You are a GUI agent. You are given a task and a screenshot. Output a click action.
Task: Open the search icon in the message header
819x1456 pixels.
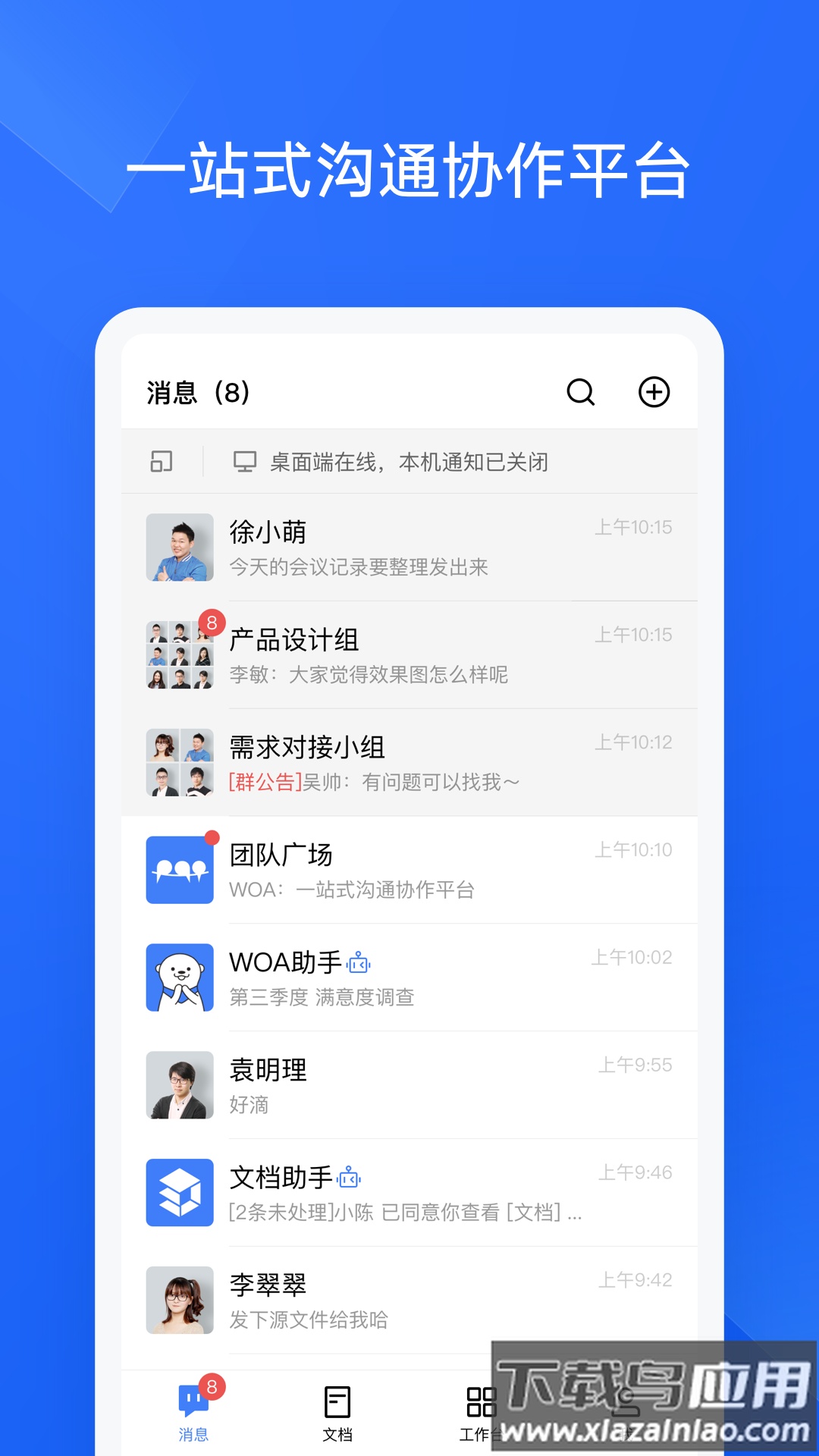(x=580, y=394)
